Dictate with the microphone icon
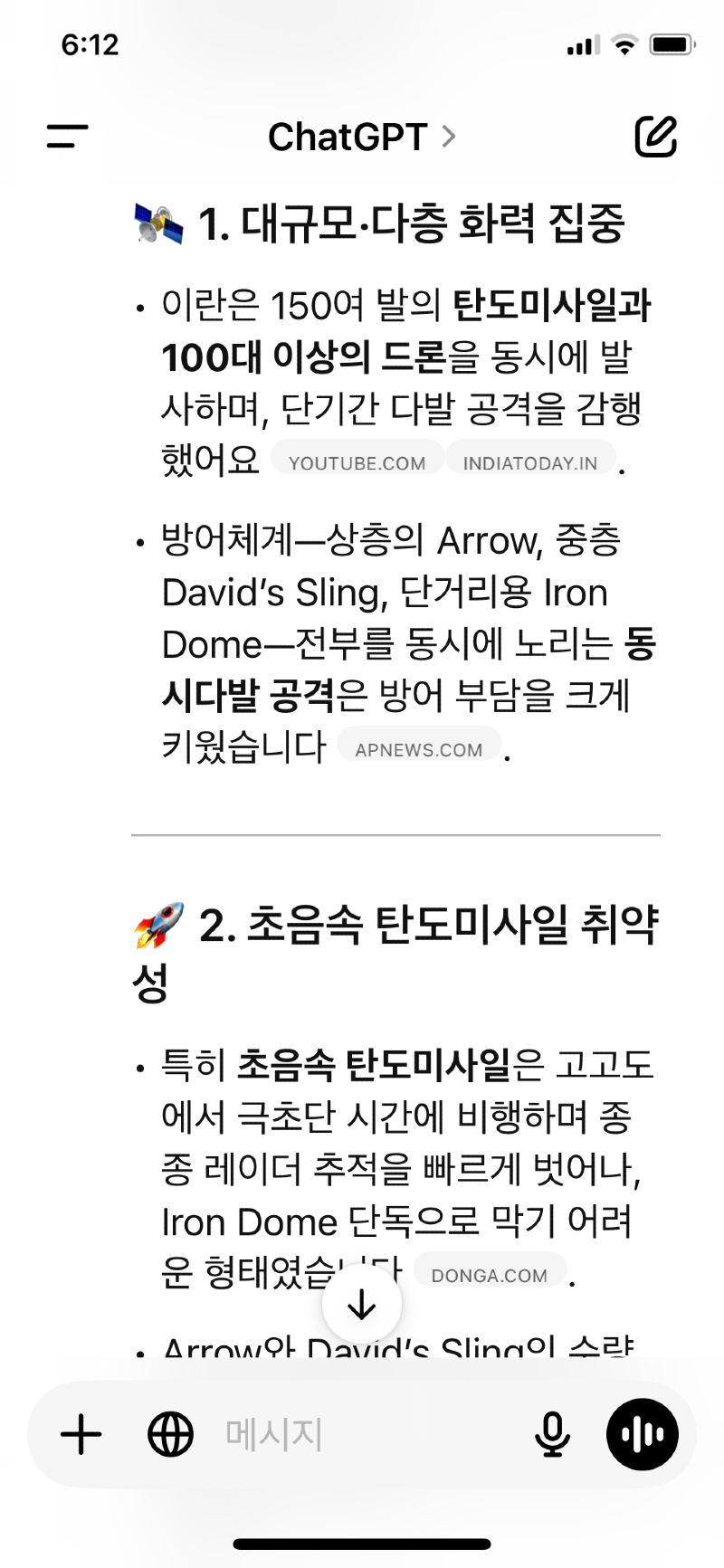Viewport: 724px width, 1568px height. tap(552, 1434)
